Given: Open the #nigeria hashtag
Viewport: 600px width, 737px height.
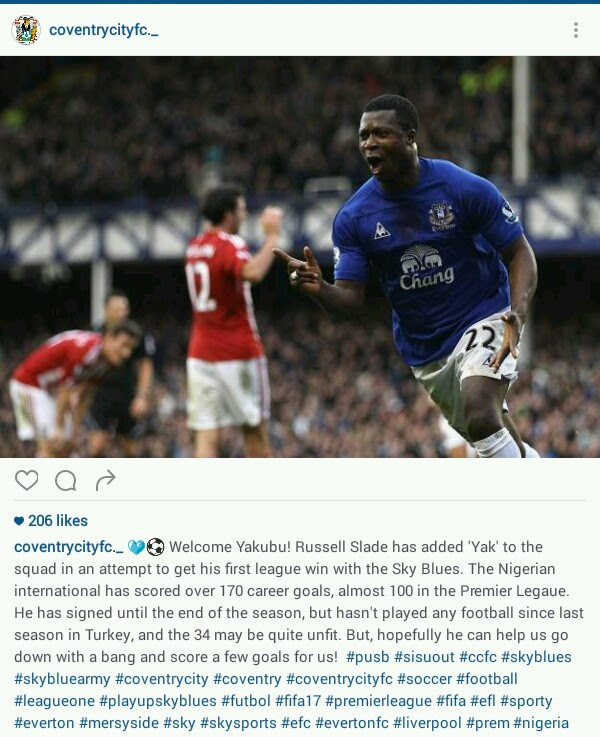Looking at the screenshot, I should tap(541, 723).
